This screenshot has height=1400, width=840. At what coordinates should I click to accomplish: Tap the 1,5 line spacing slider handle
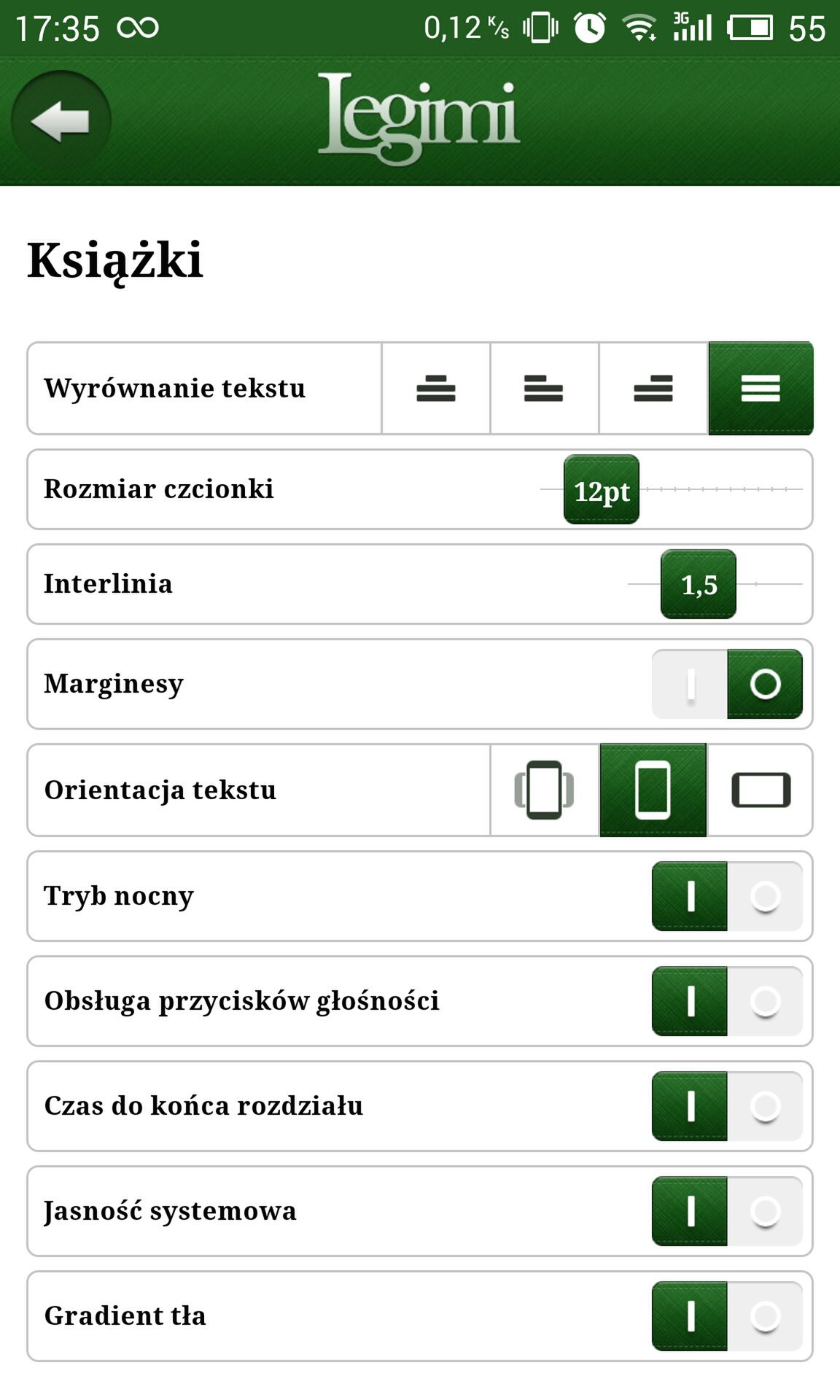[699, 584]
